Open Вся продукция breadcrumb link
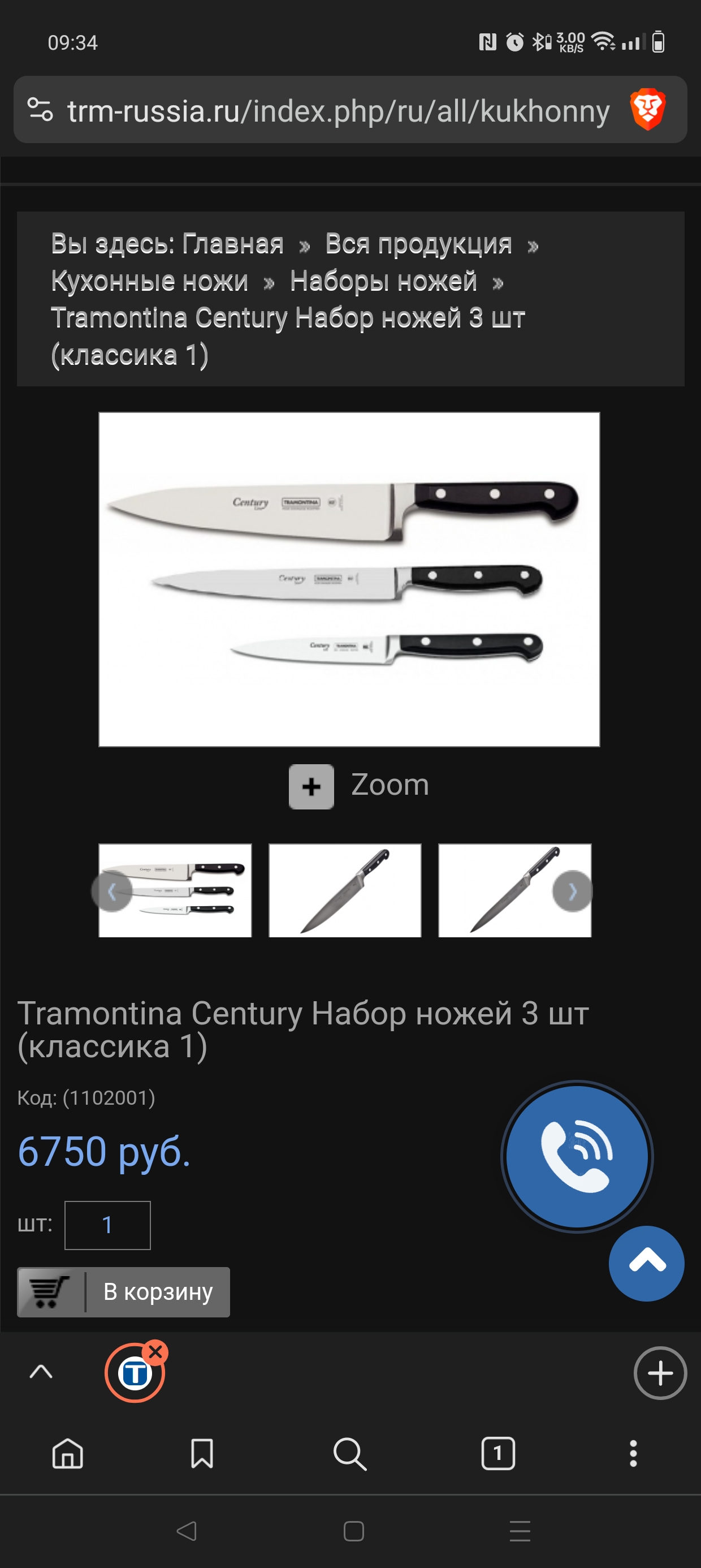This screenshot has height=1568, width=701. coord(418,244)
